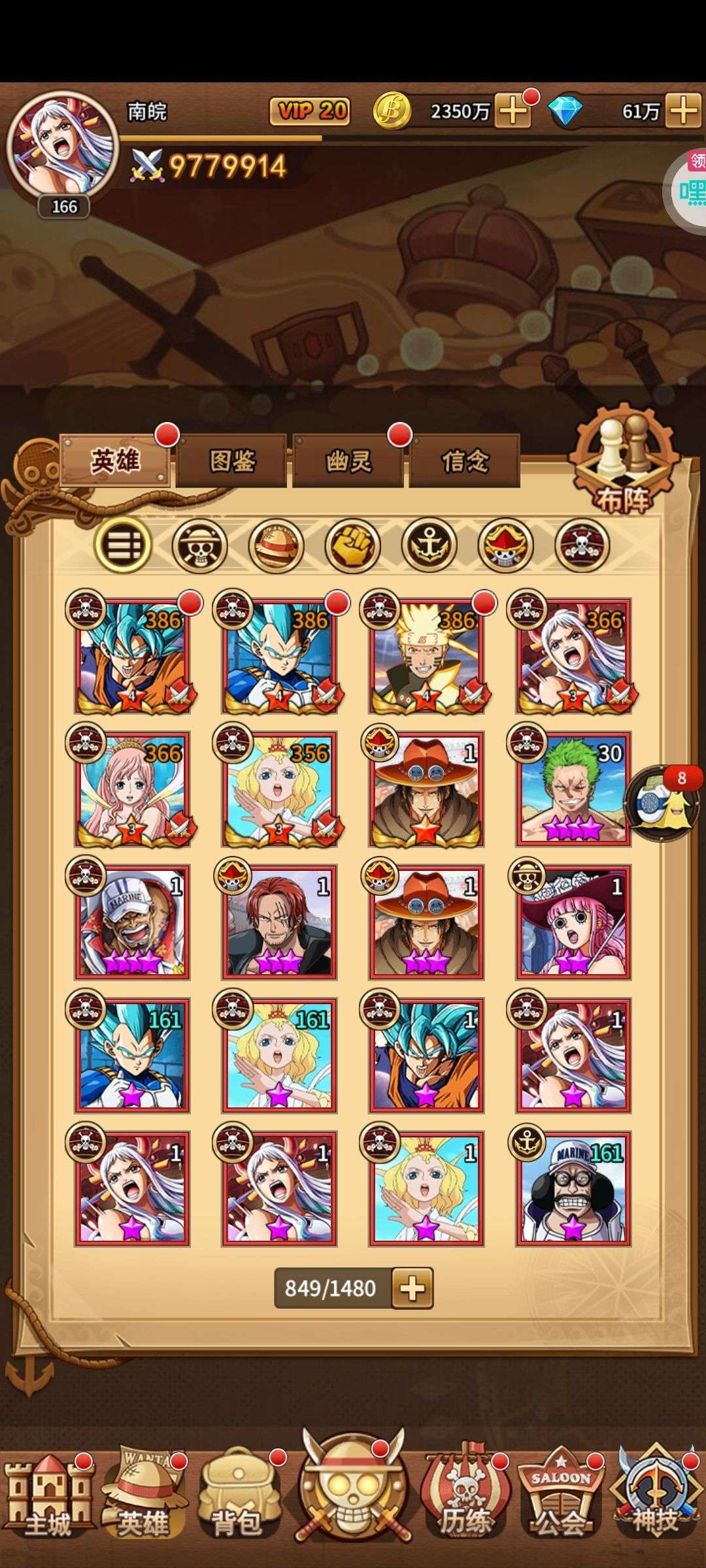Tap the VIP 20 badge
The width and height of the screenshot is (706, 1568).
(x=310, y=111)
